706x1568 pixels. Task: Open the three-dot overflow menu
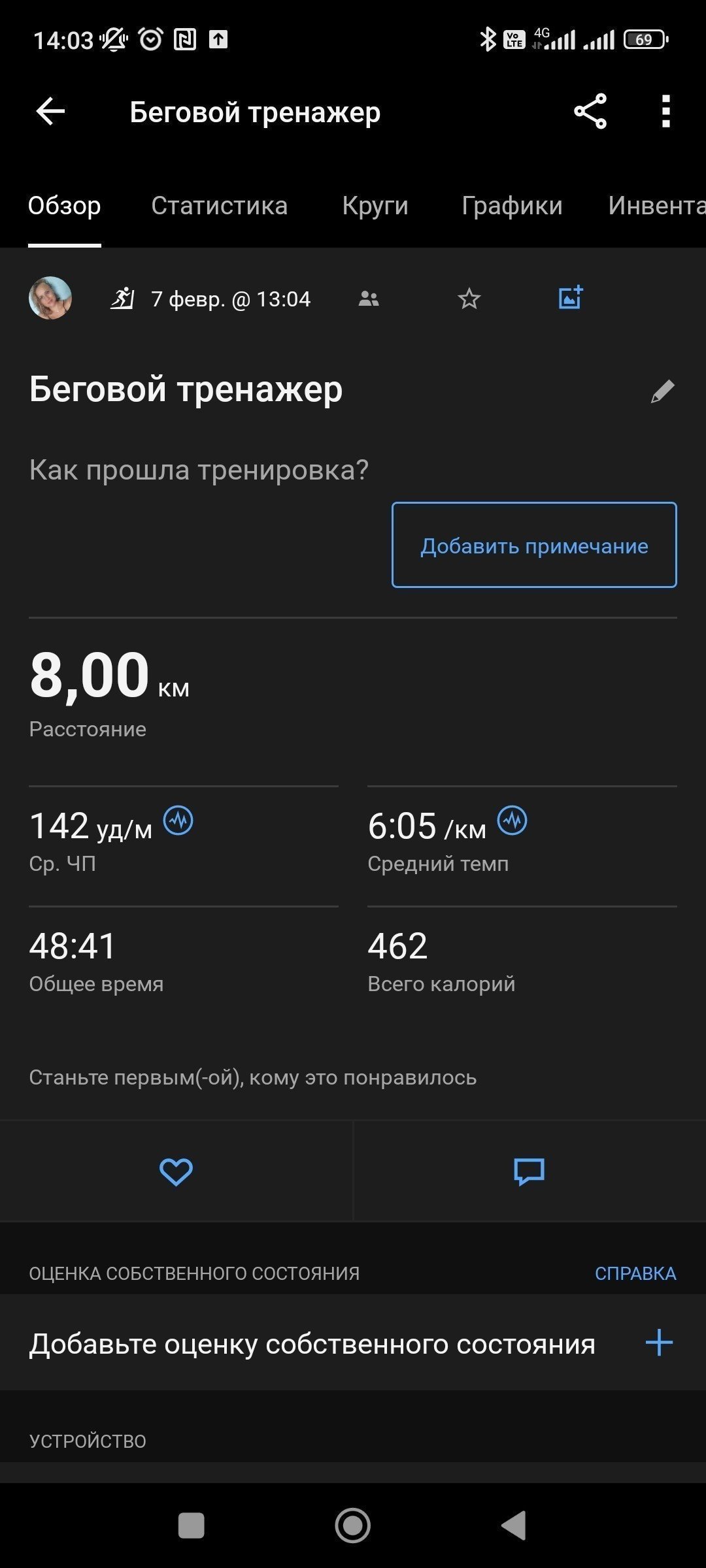665,112
